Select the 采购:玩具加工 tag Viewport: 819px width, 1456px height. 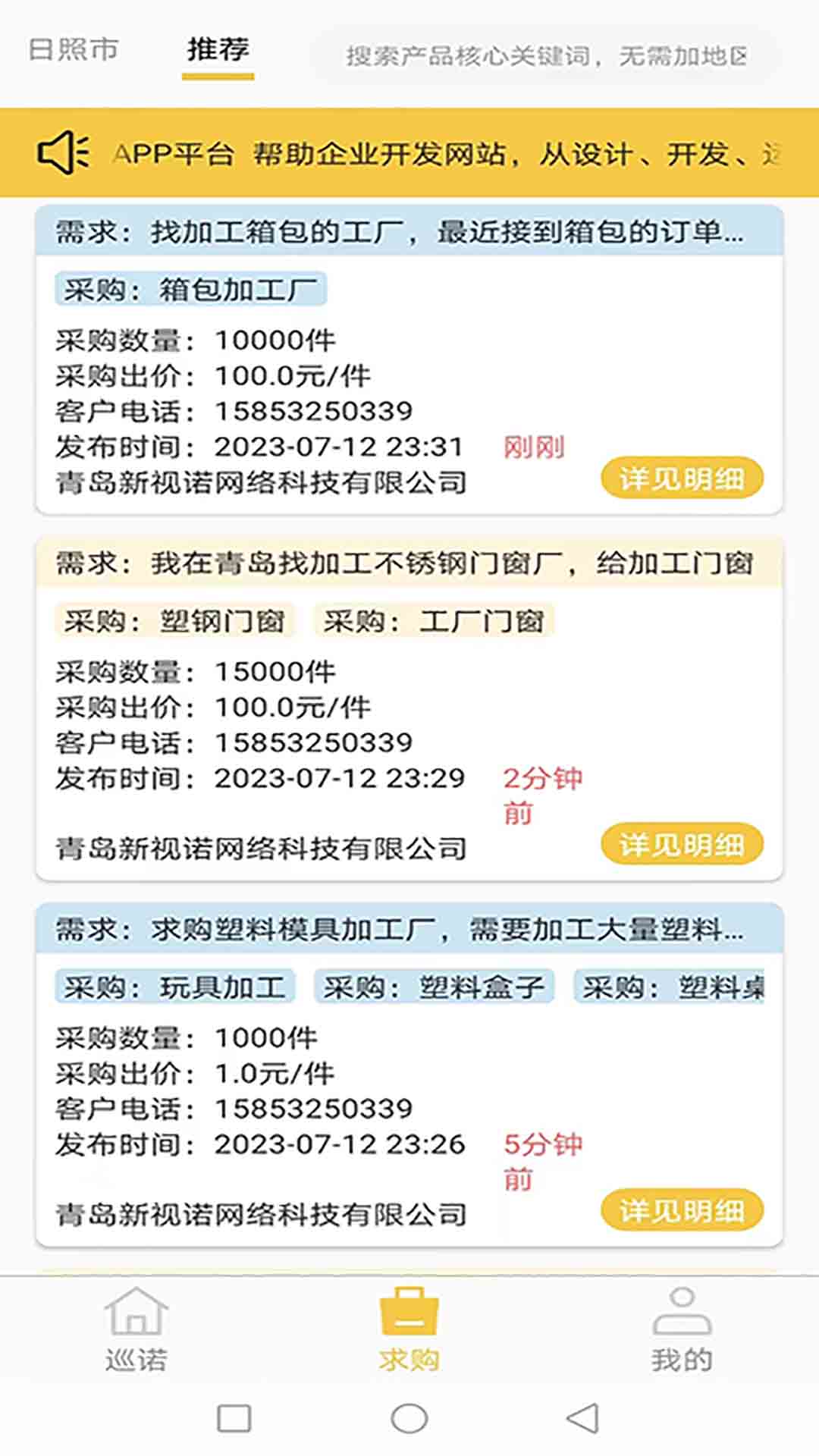174,987
